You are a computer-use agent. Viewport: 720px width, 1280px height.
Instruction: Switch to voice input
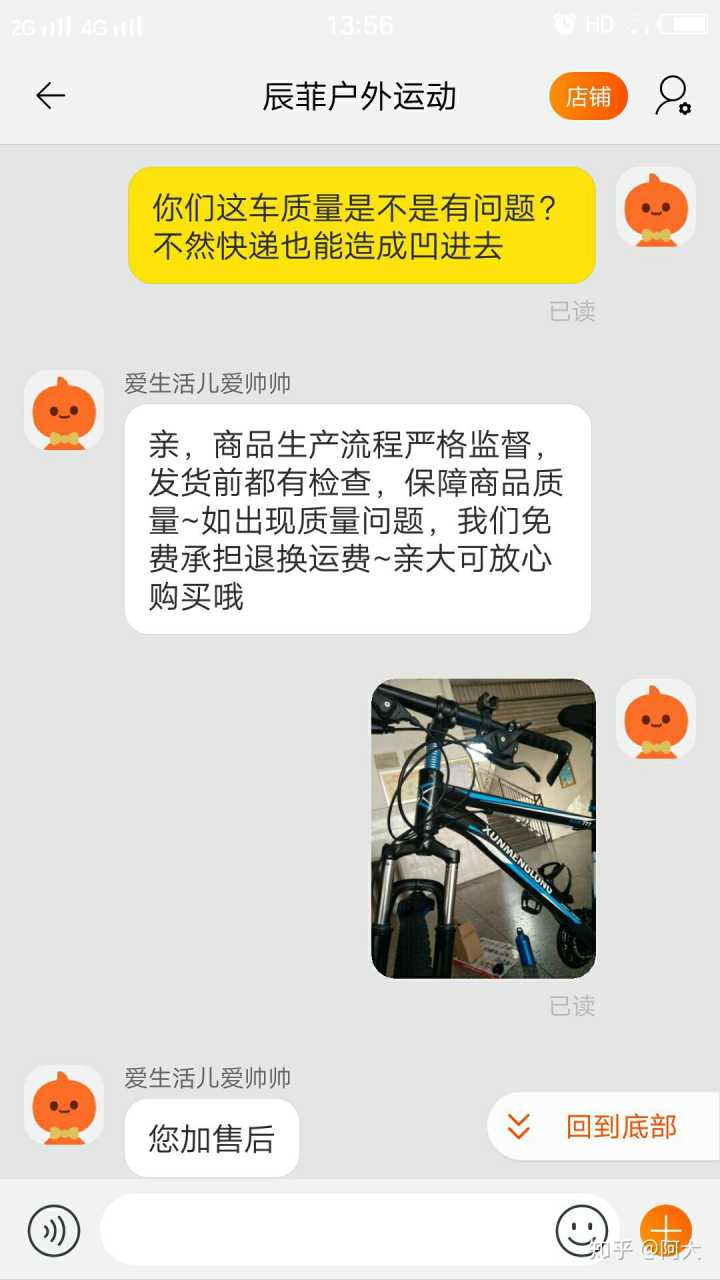click(53, 1231)
